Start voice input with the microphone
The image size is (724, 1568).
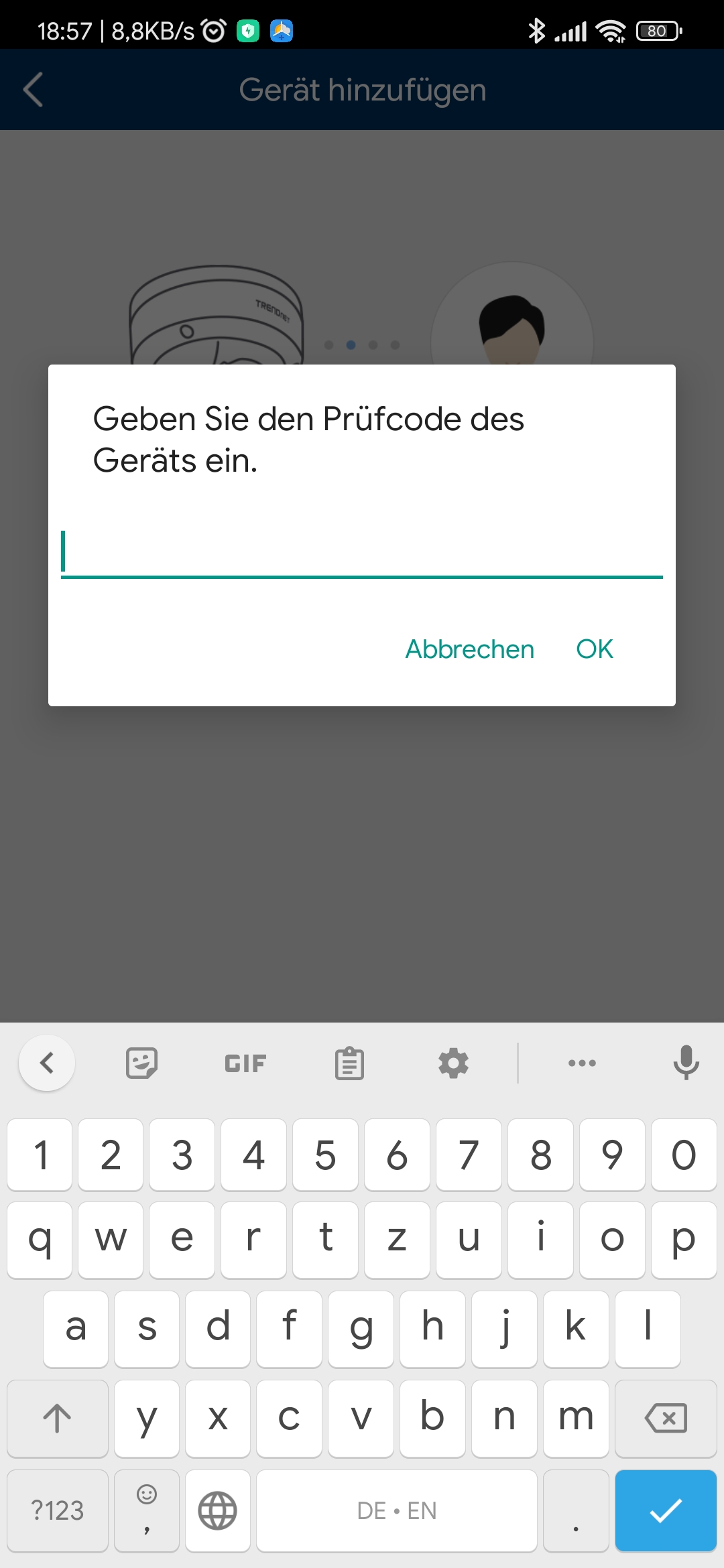tap(686, 1063)
